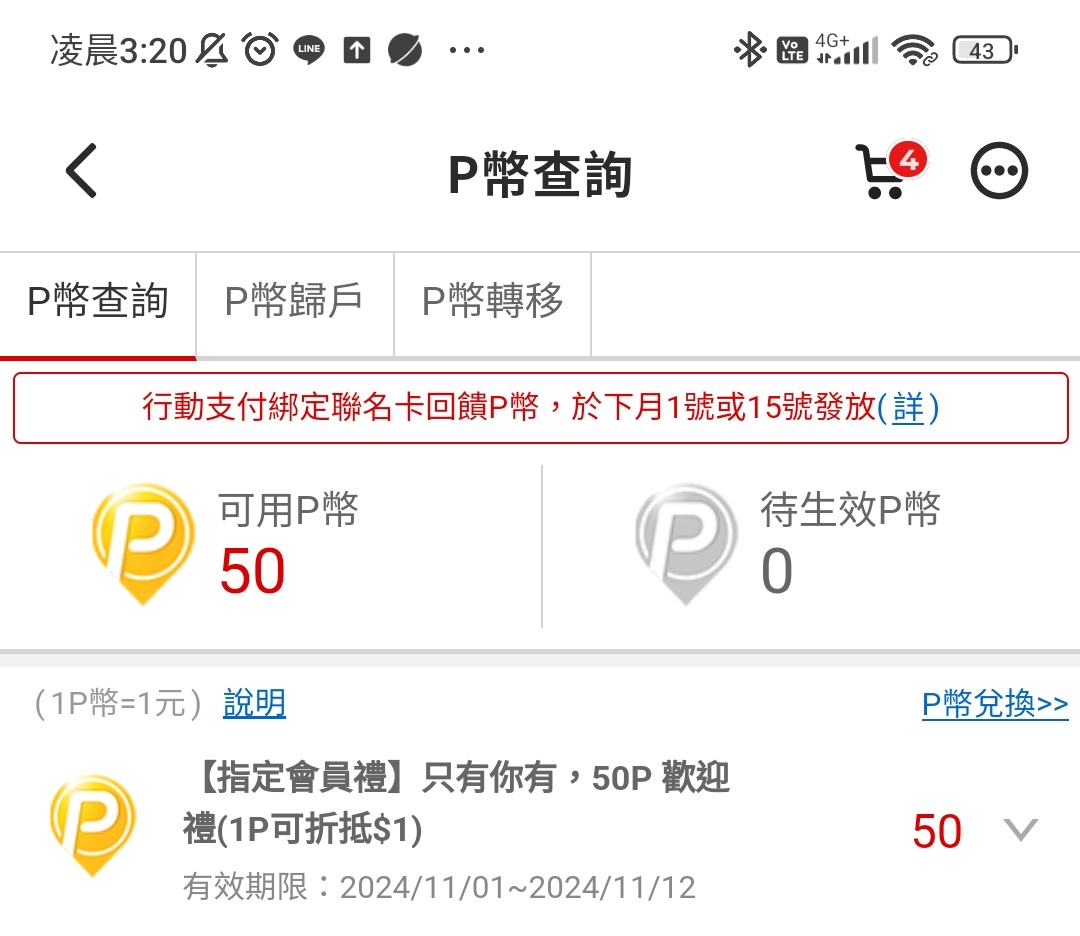
Task: Open the 詳 link in notice
Action: point(908,408)
